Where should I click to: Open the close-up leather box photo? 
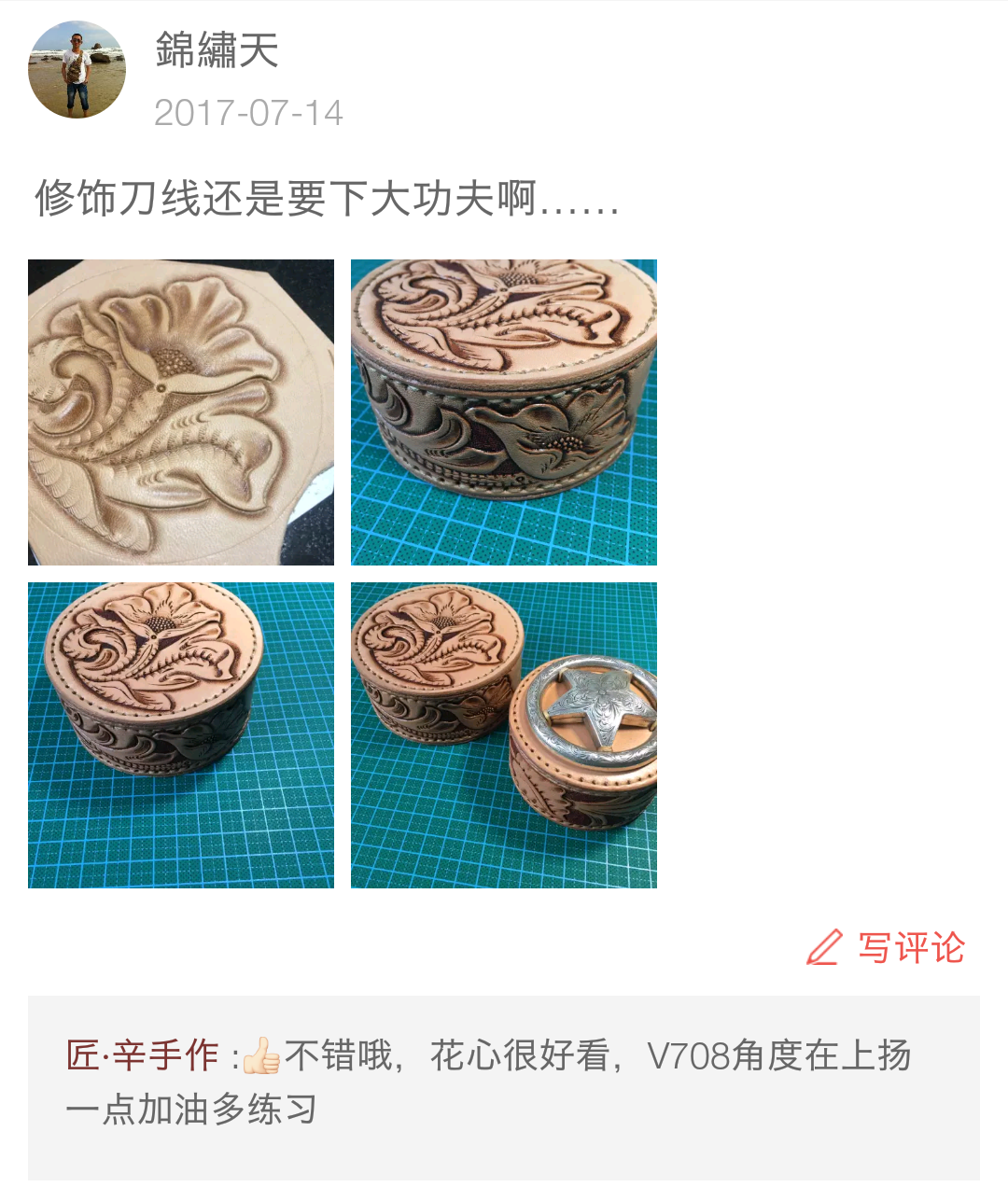click(x=503, y=412)
